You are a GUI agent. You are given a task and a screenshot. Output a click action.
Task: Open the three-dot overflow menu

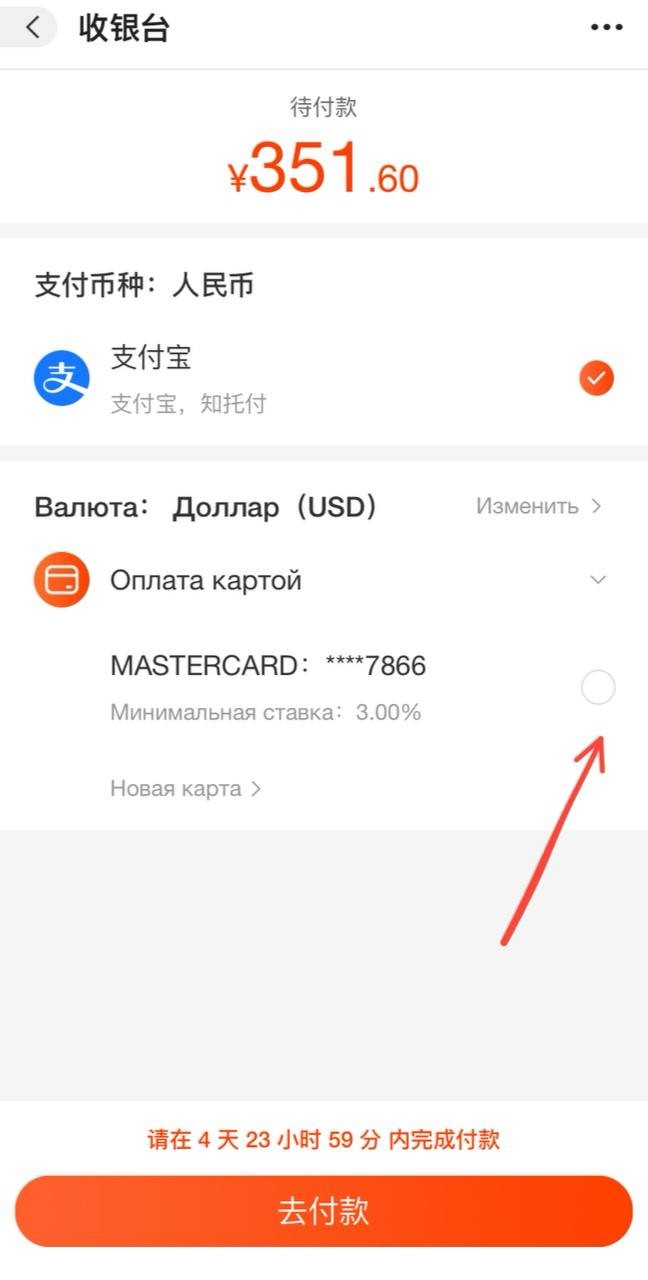click(606, 28)
